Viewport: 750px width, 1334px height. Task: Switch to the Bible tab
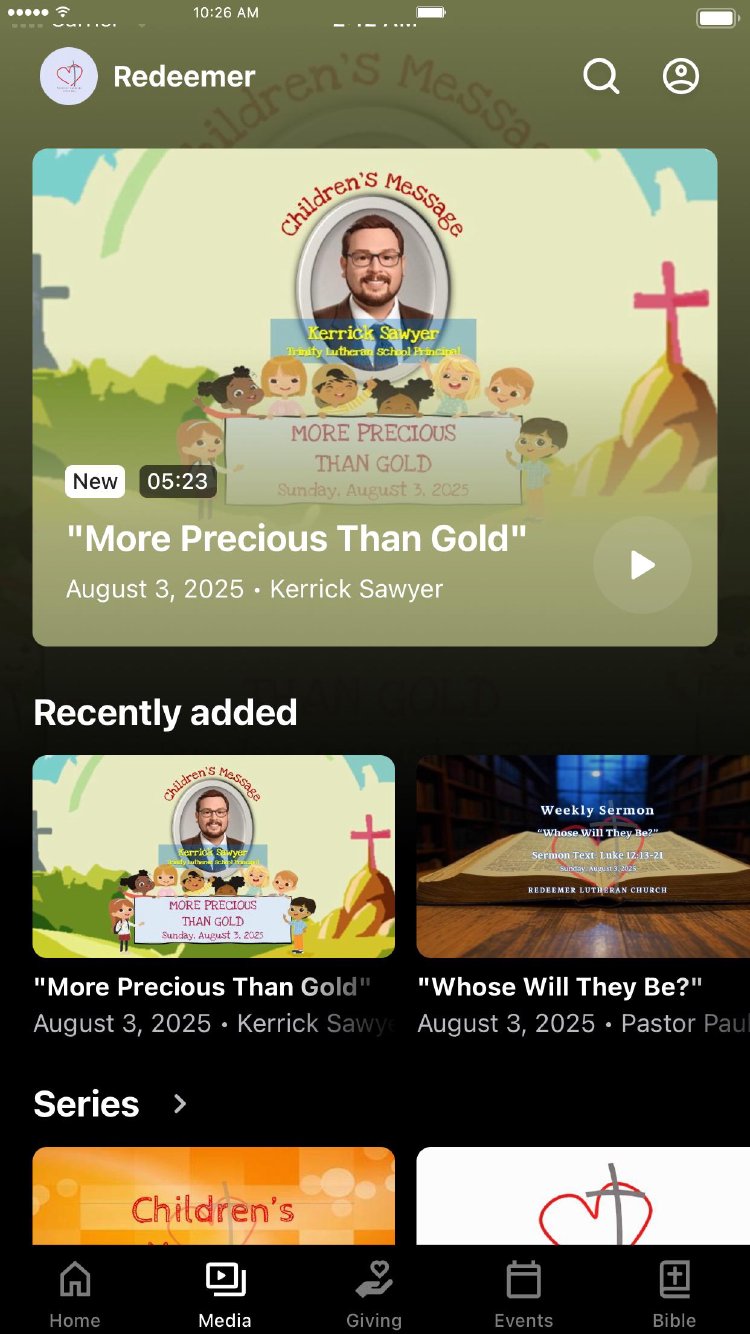[x=674, y=1293]
